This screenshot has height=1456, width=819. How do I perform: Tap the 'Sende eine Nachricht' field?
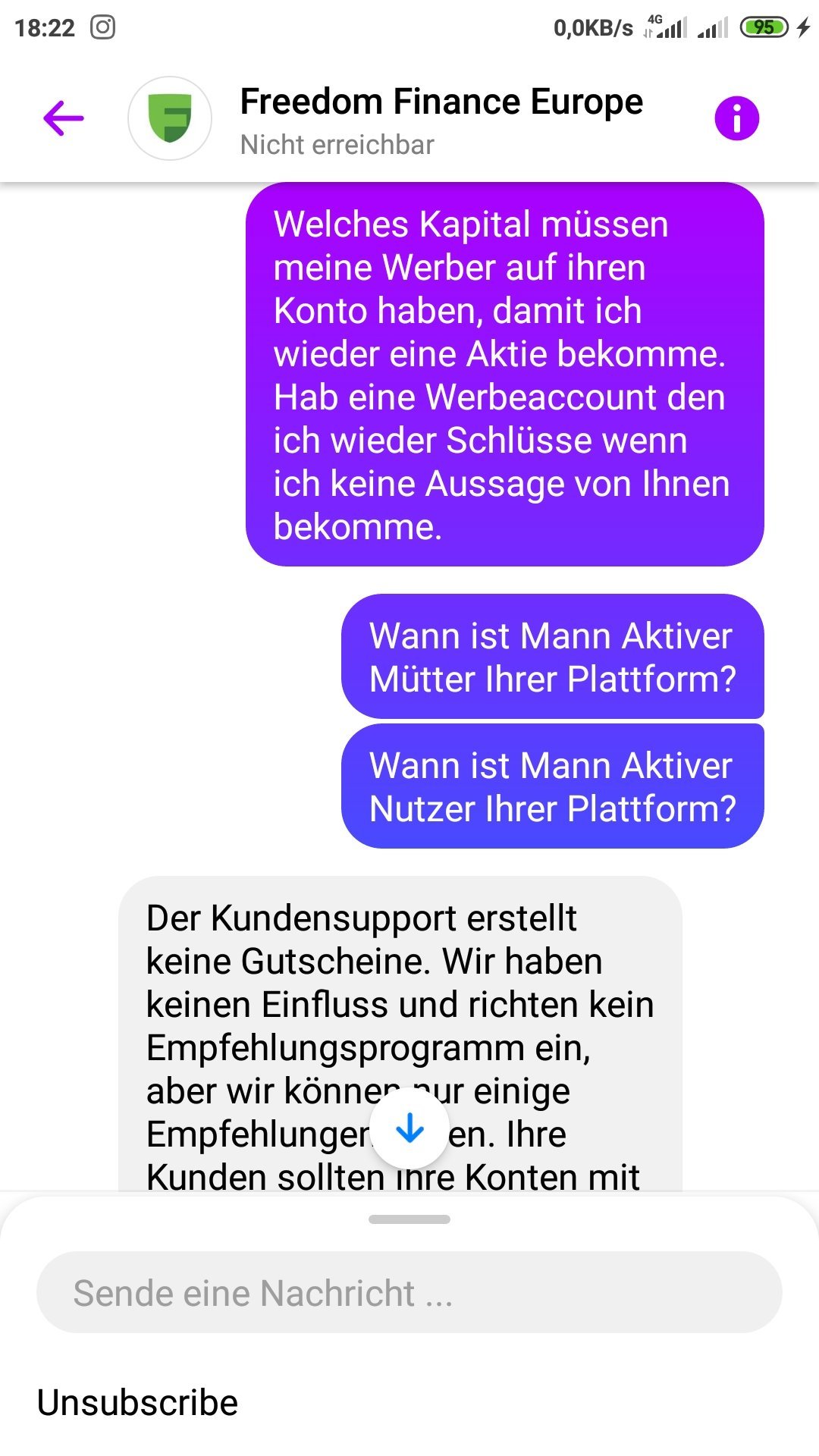pos(409,1292)
